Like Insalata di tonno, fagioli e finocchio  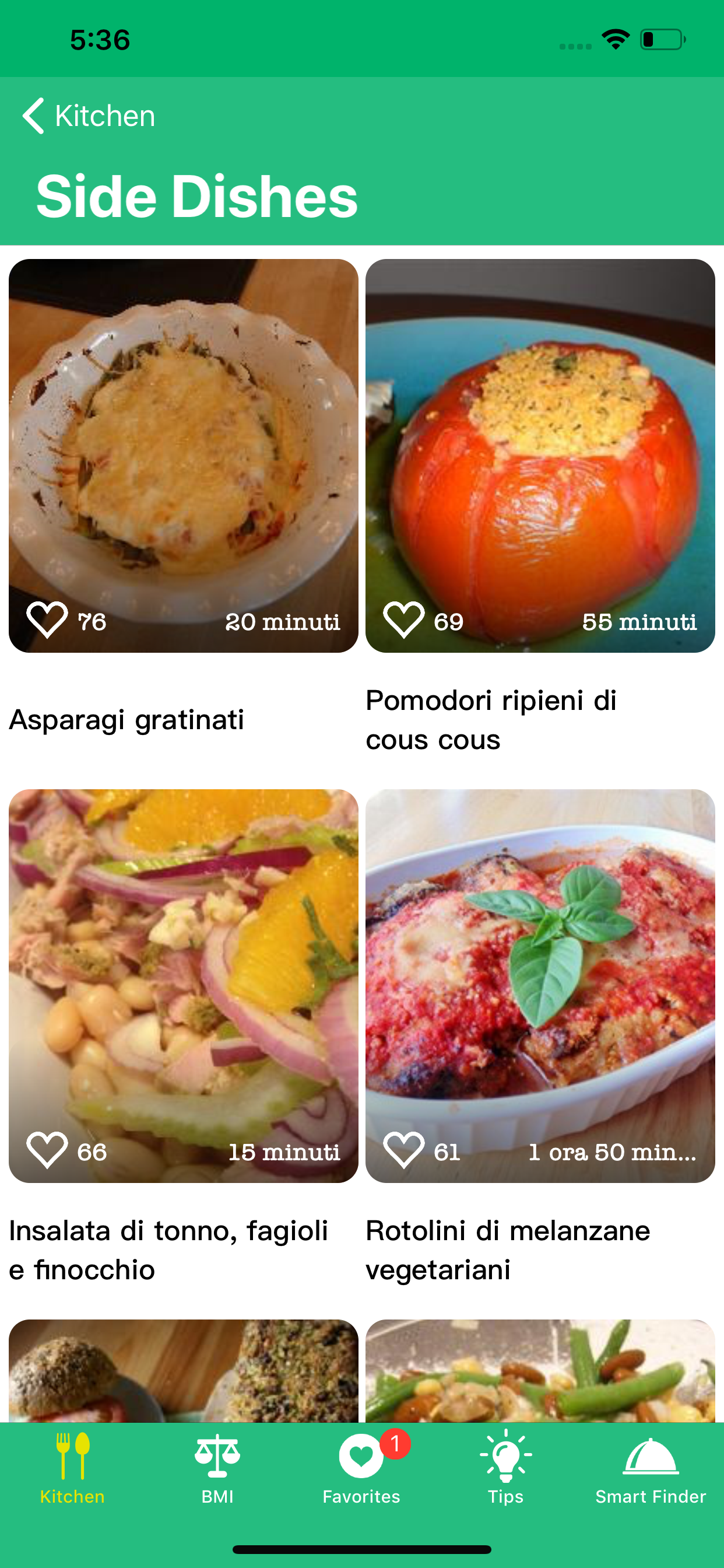(x=47, y=1150)
